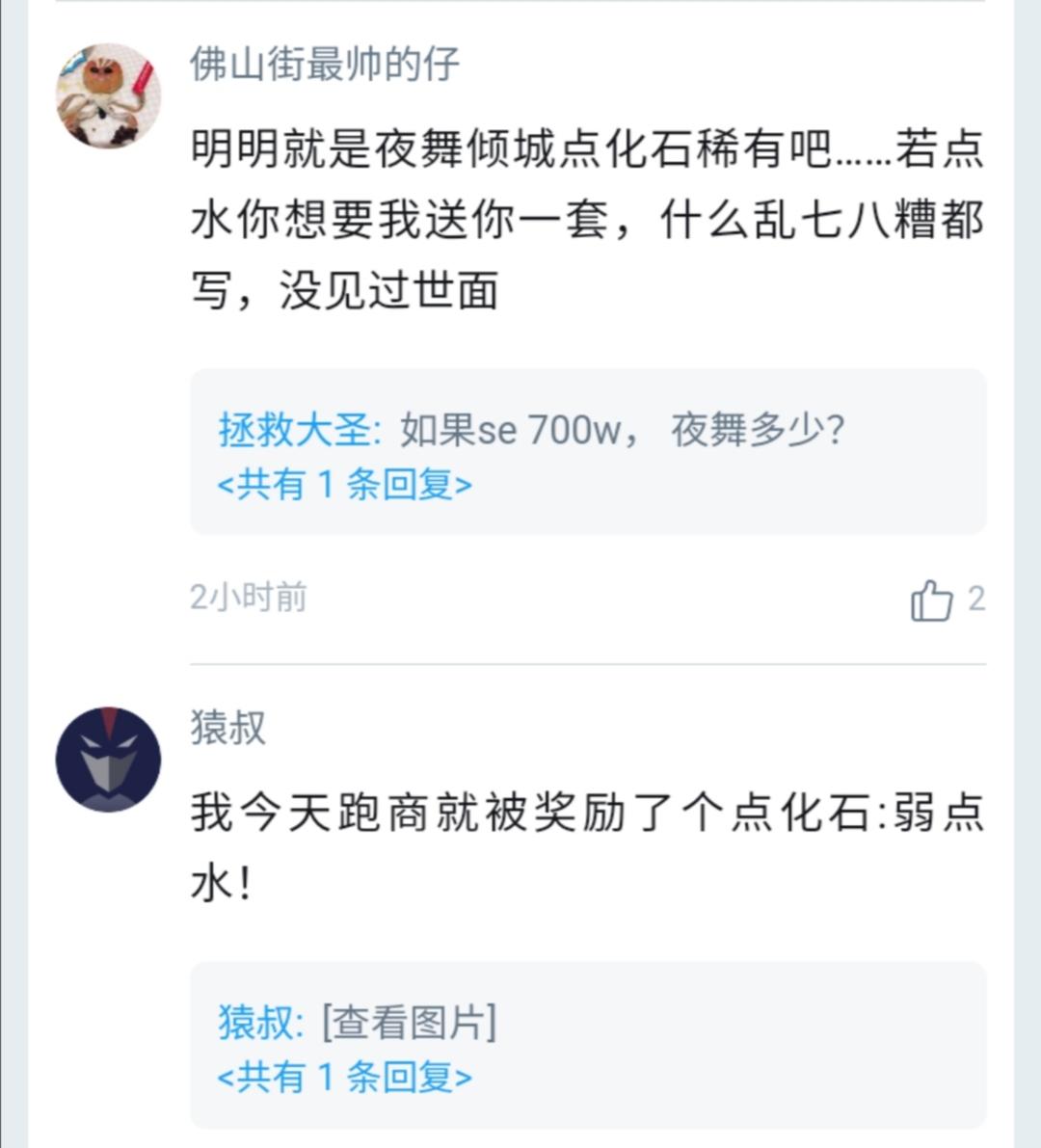1041x1148 pixels.
Task: View the picture in 猿叔's reply
Action: click(x=409, y=1023)
